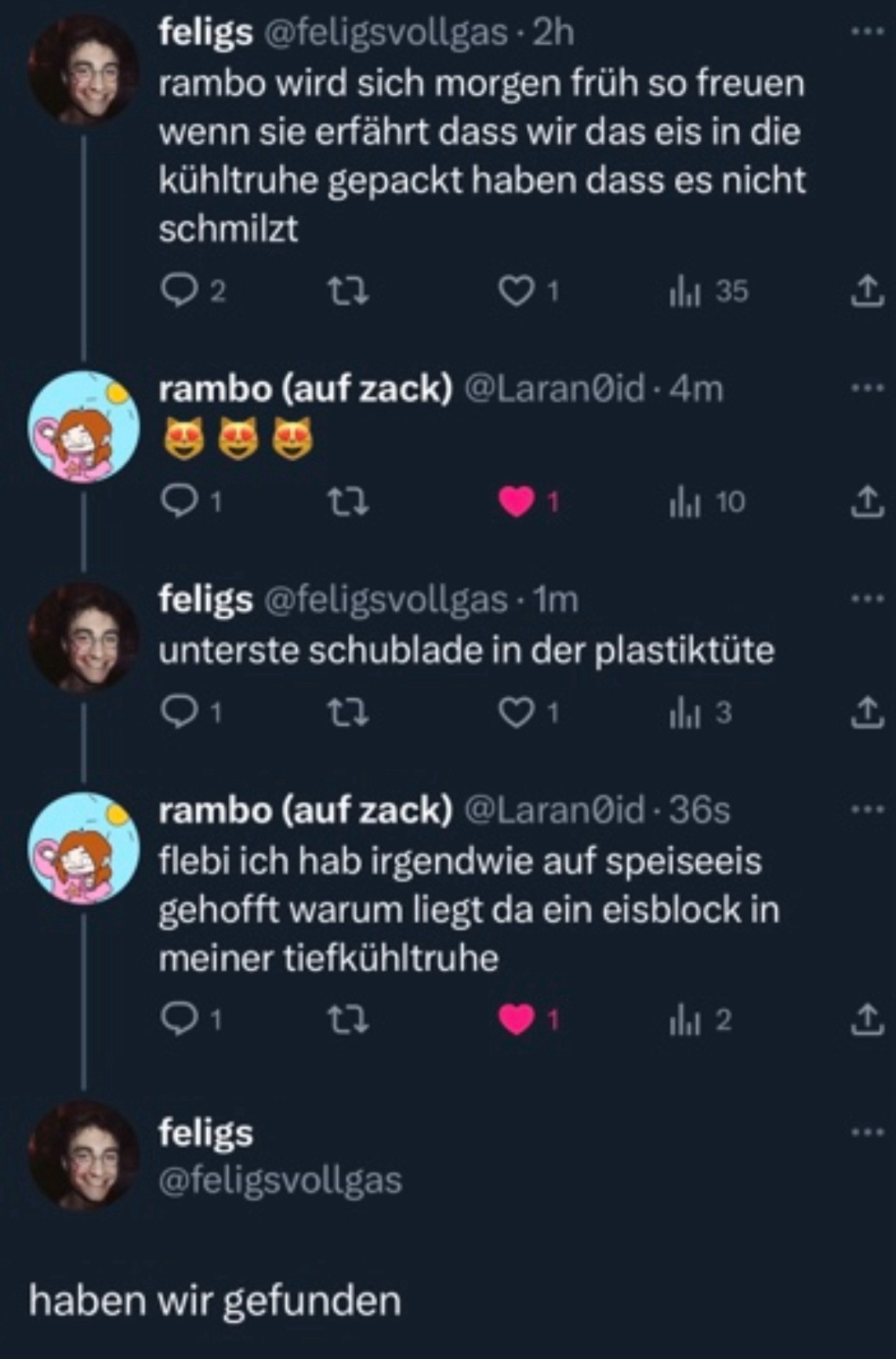Like the tweet ending with "schmilzt"
Viewport: 896px width, 1359px height.
point(516,292)
